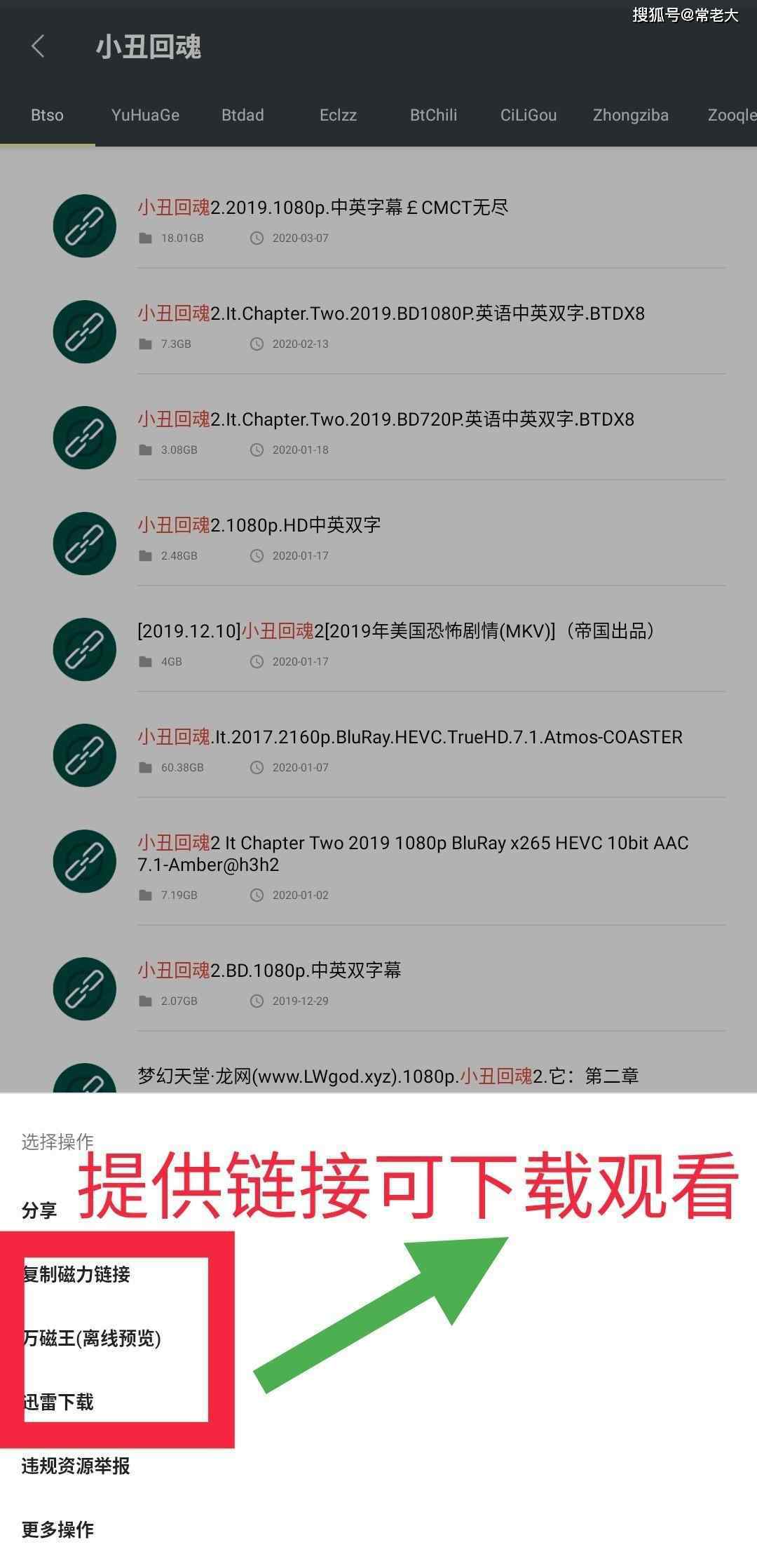The width and height of the screenshot is (757, 1568).
Task: Switch to the YuHuaGe tab
Action: point(145,115)
